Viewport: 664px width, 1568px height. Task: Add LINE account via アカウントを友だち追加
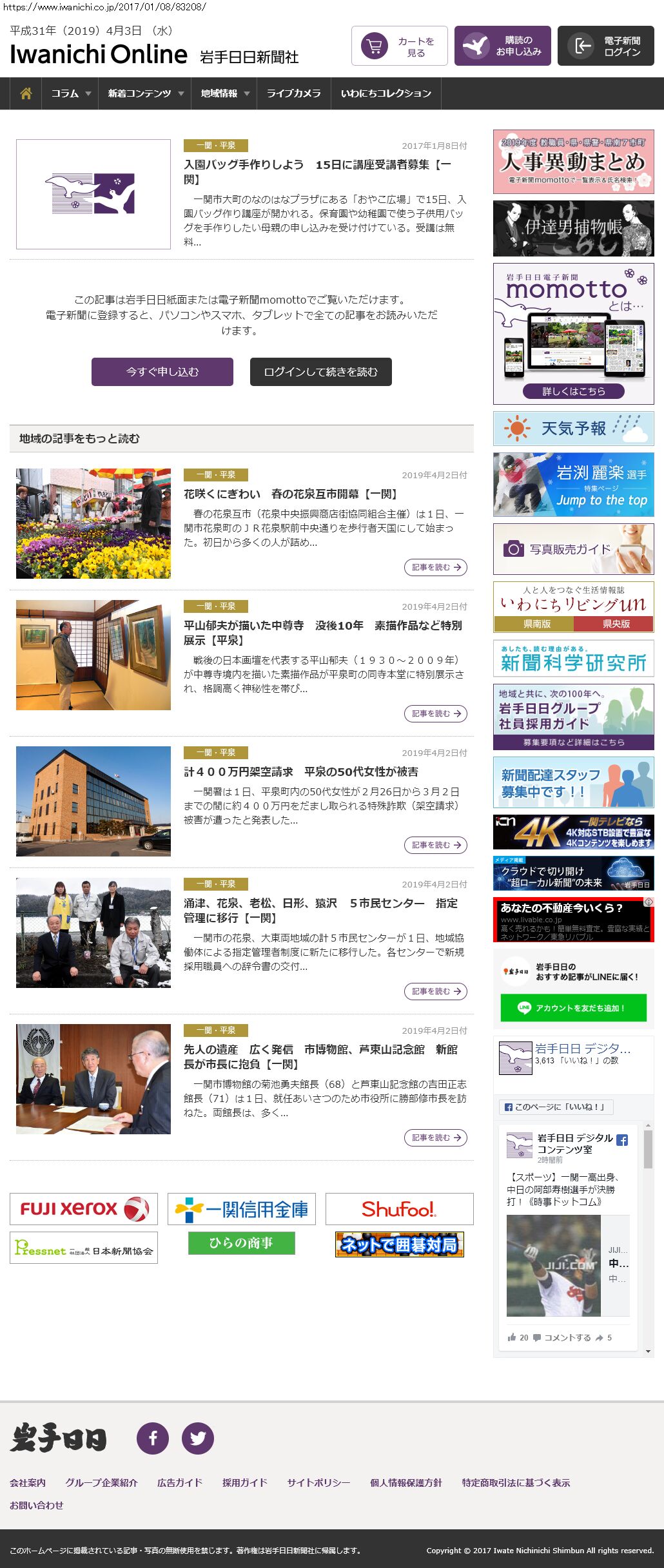573,1008
